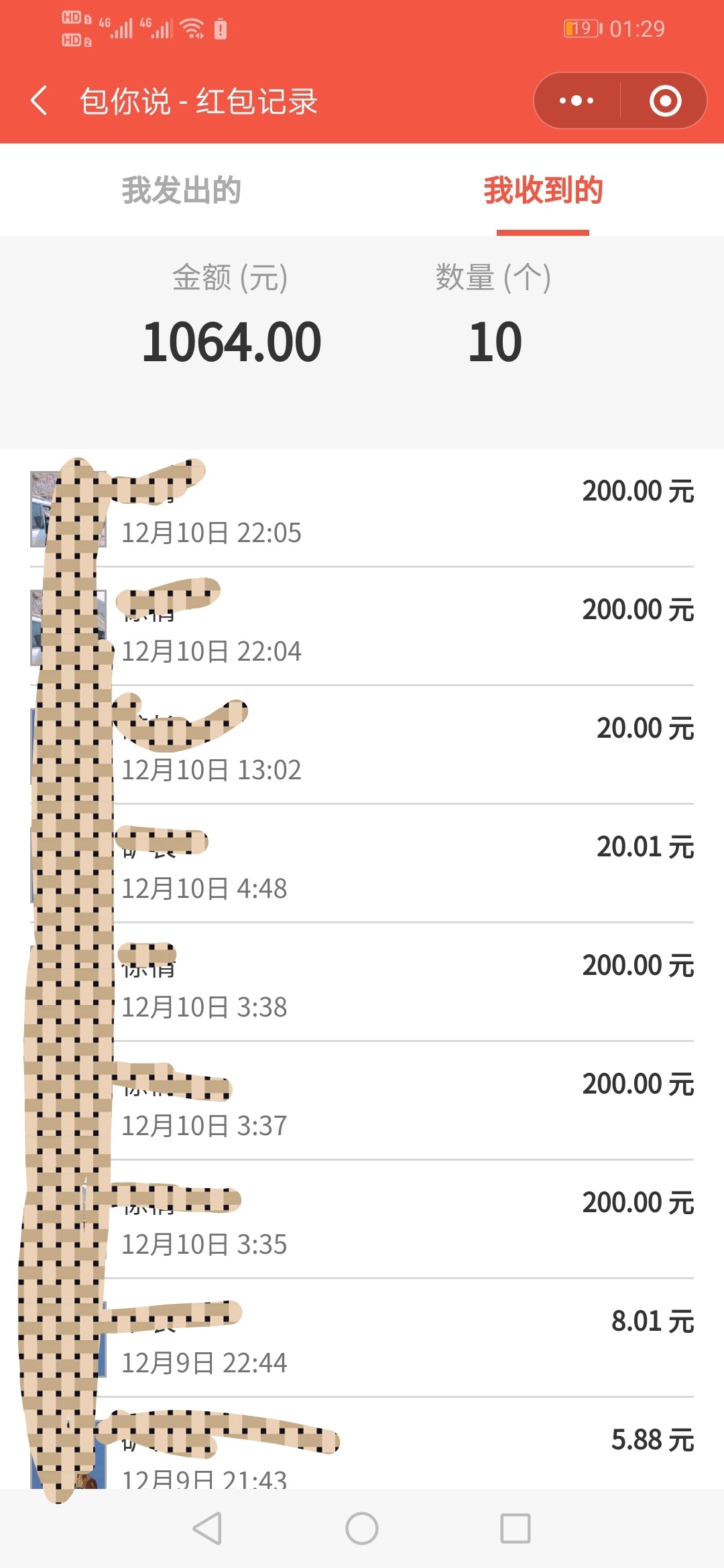
Task: Tap the system home button
Action: (362, 1529)
